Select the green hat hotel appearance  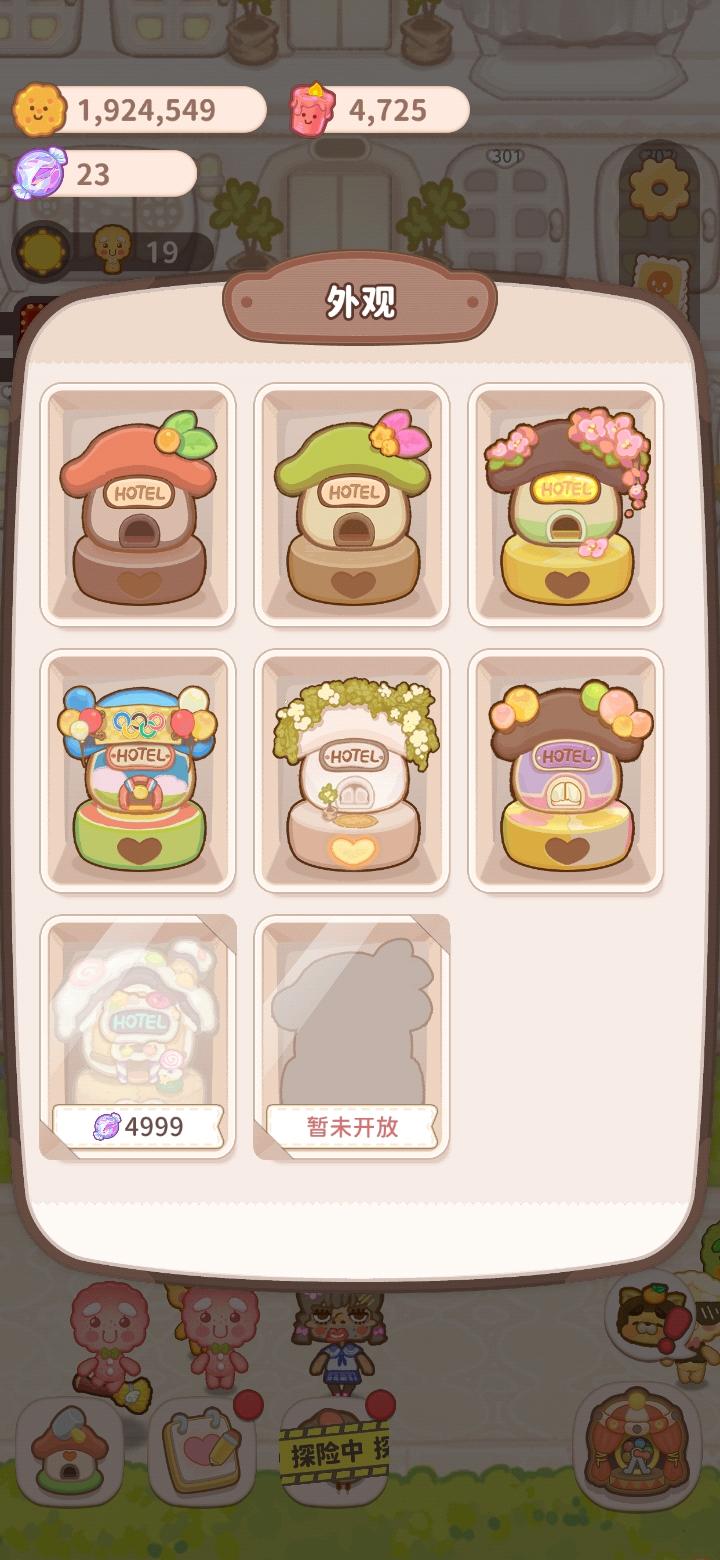352,502
